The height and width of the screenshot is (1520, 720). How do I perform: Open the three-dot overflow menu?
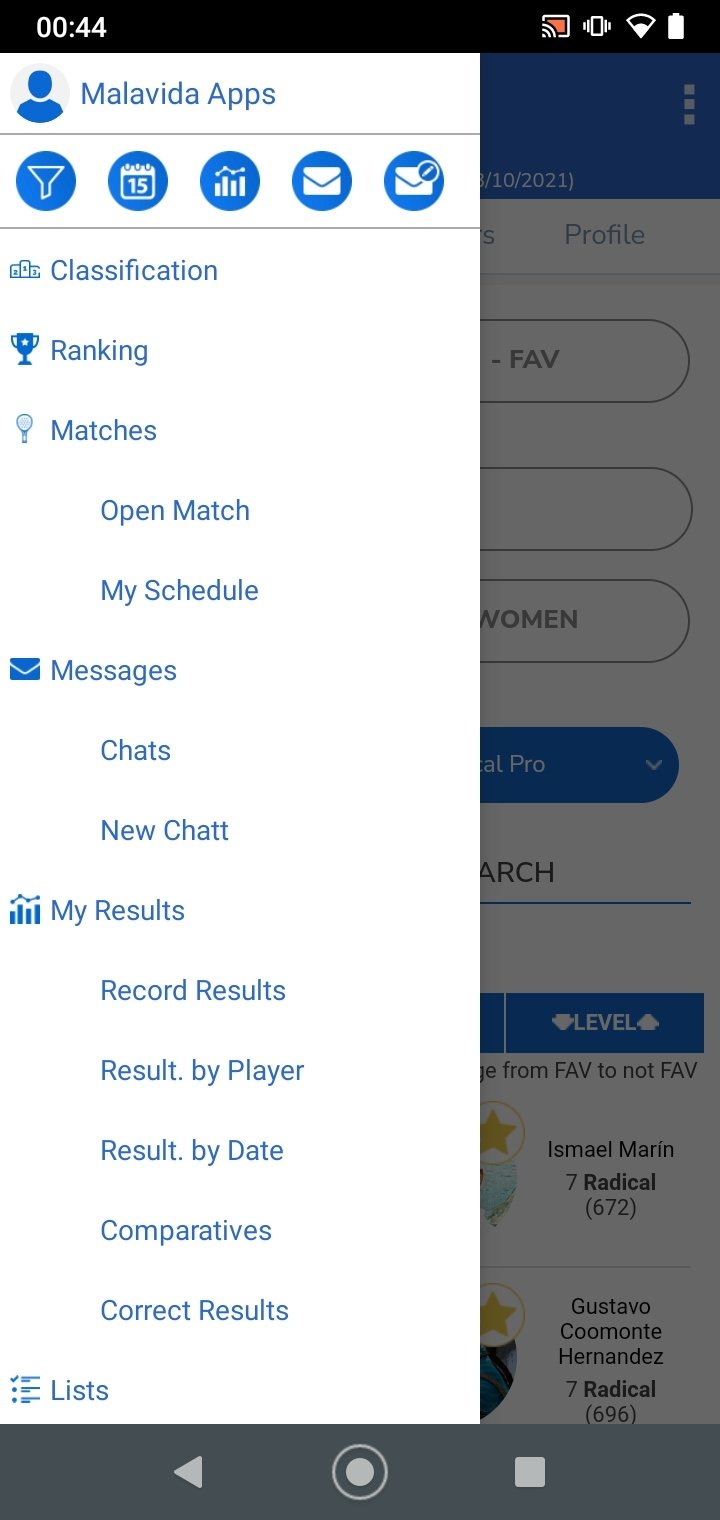pyautogui.click(x=689, y=104)
